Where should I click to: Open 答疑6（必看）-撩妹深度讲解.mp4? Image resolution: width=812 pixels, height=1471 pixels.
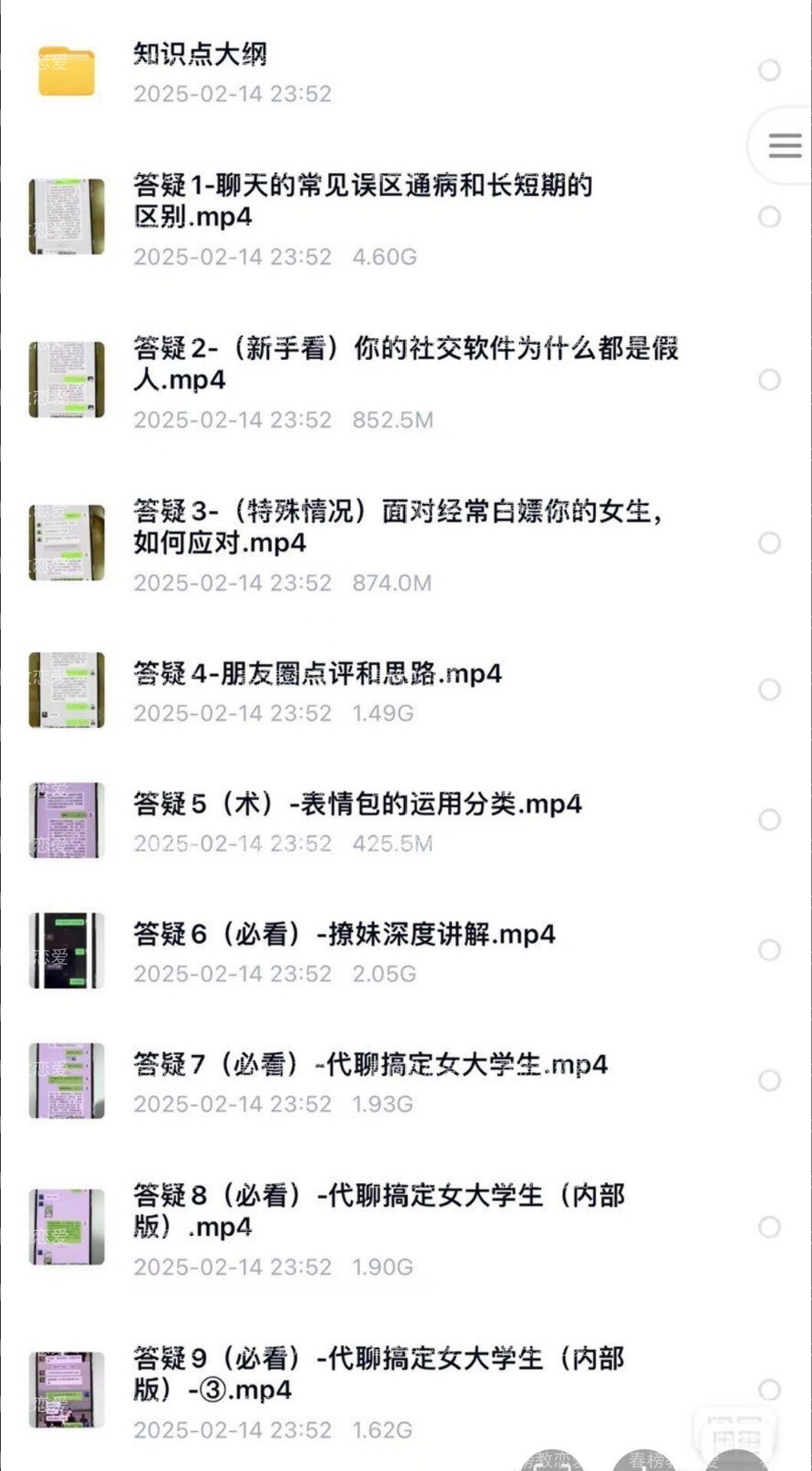tap(344, 935)
